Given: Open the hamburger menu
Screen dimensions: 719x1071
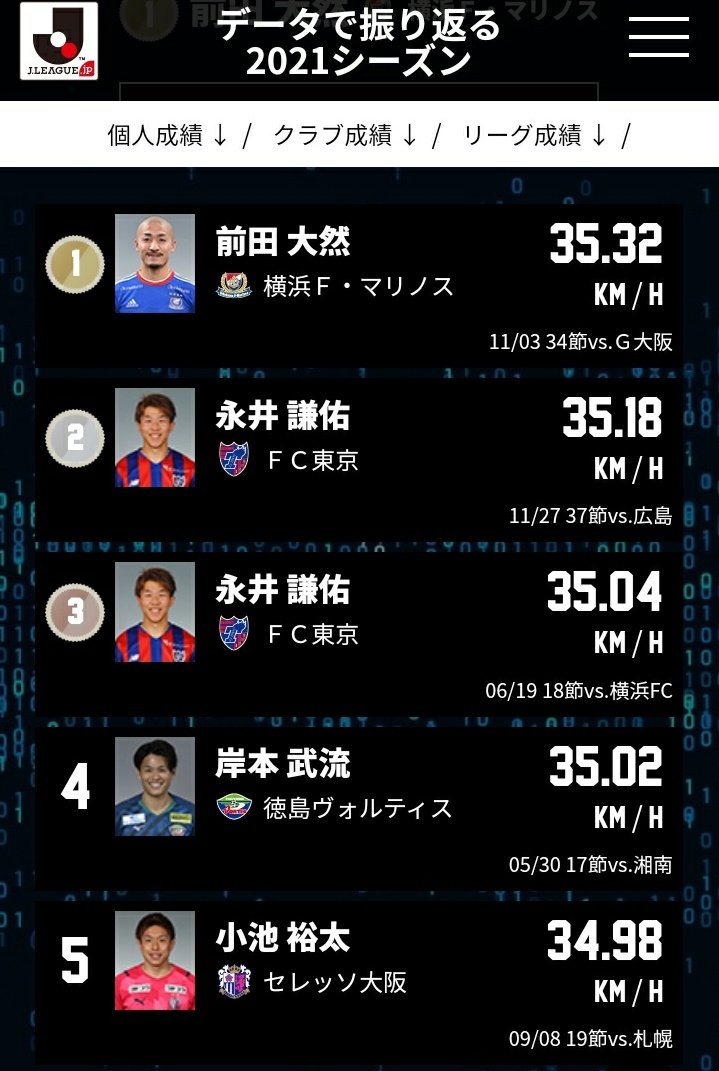Looking at the screenshot, I should [658, 39].
